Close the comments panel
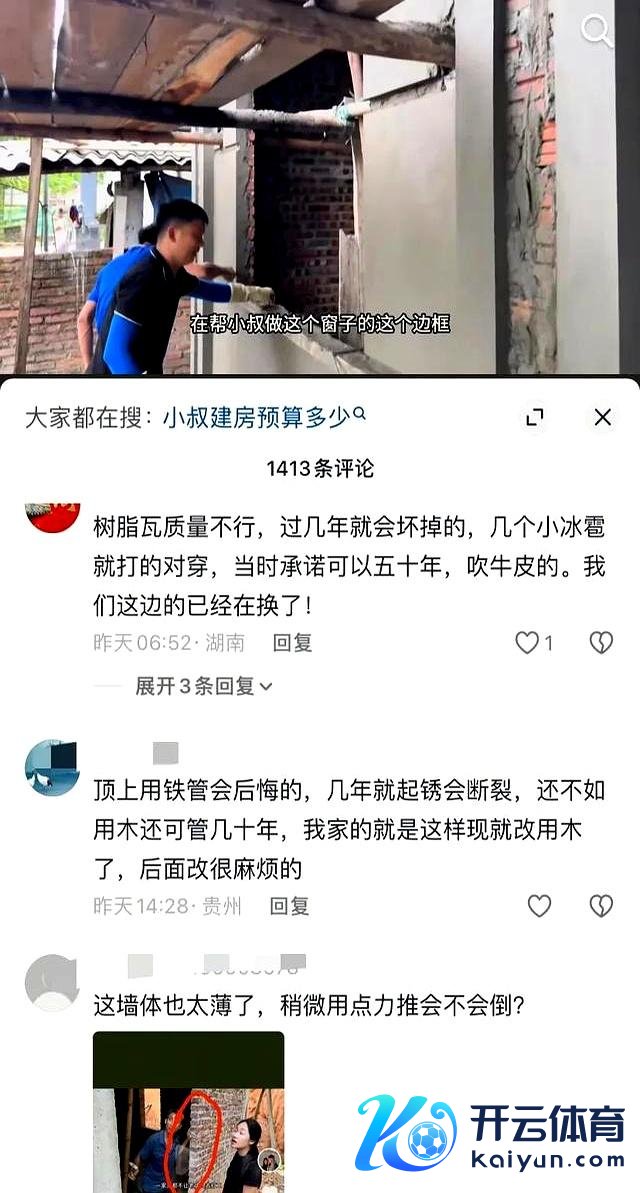This screenshot has height=1193, width=640. (x=602, y=418)
